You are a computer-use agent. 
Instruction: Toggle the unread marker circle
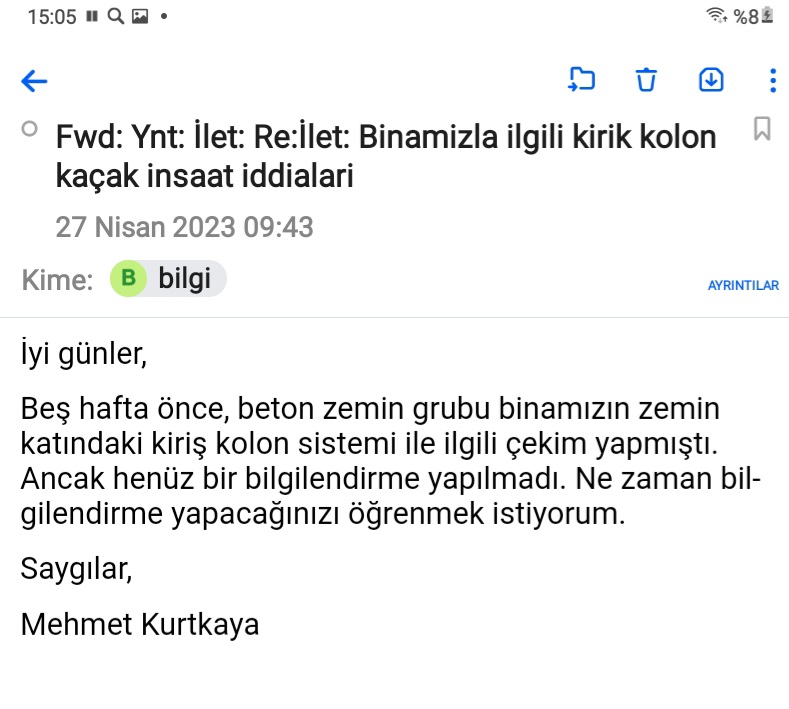[29, 129]
